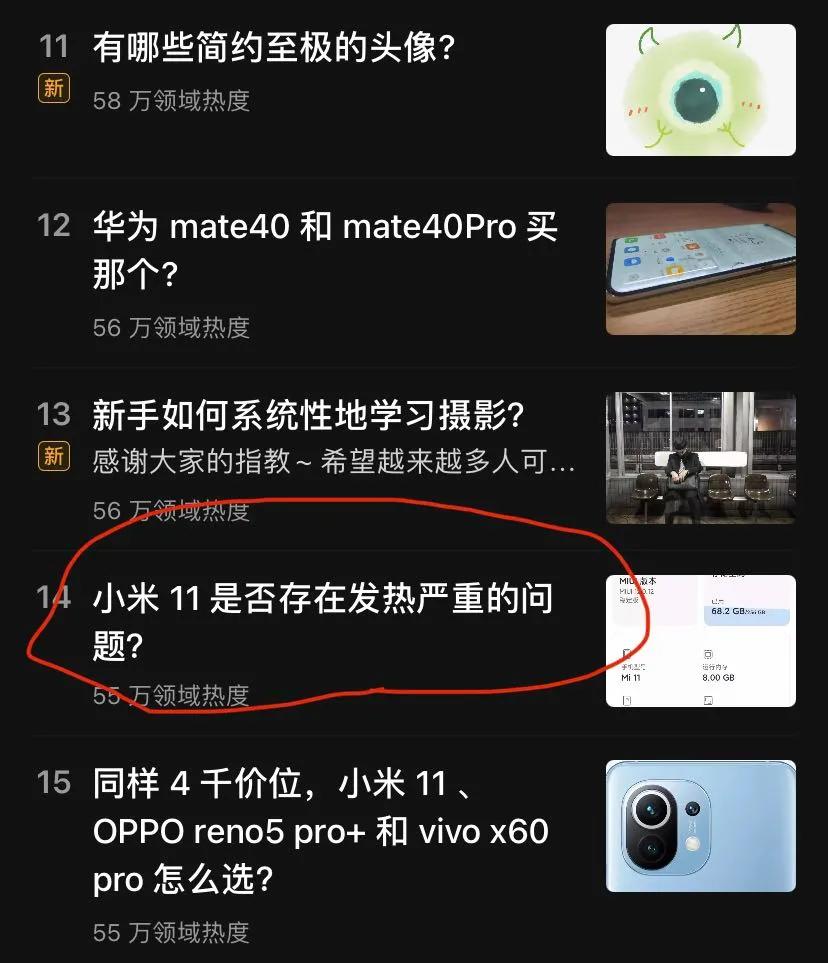This screenshot has width=828, height=963.
Task: Click the 新 badge on question 13
Action: point(54,452)
